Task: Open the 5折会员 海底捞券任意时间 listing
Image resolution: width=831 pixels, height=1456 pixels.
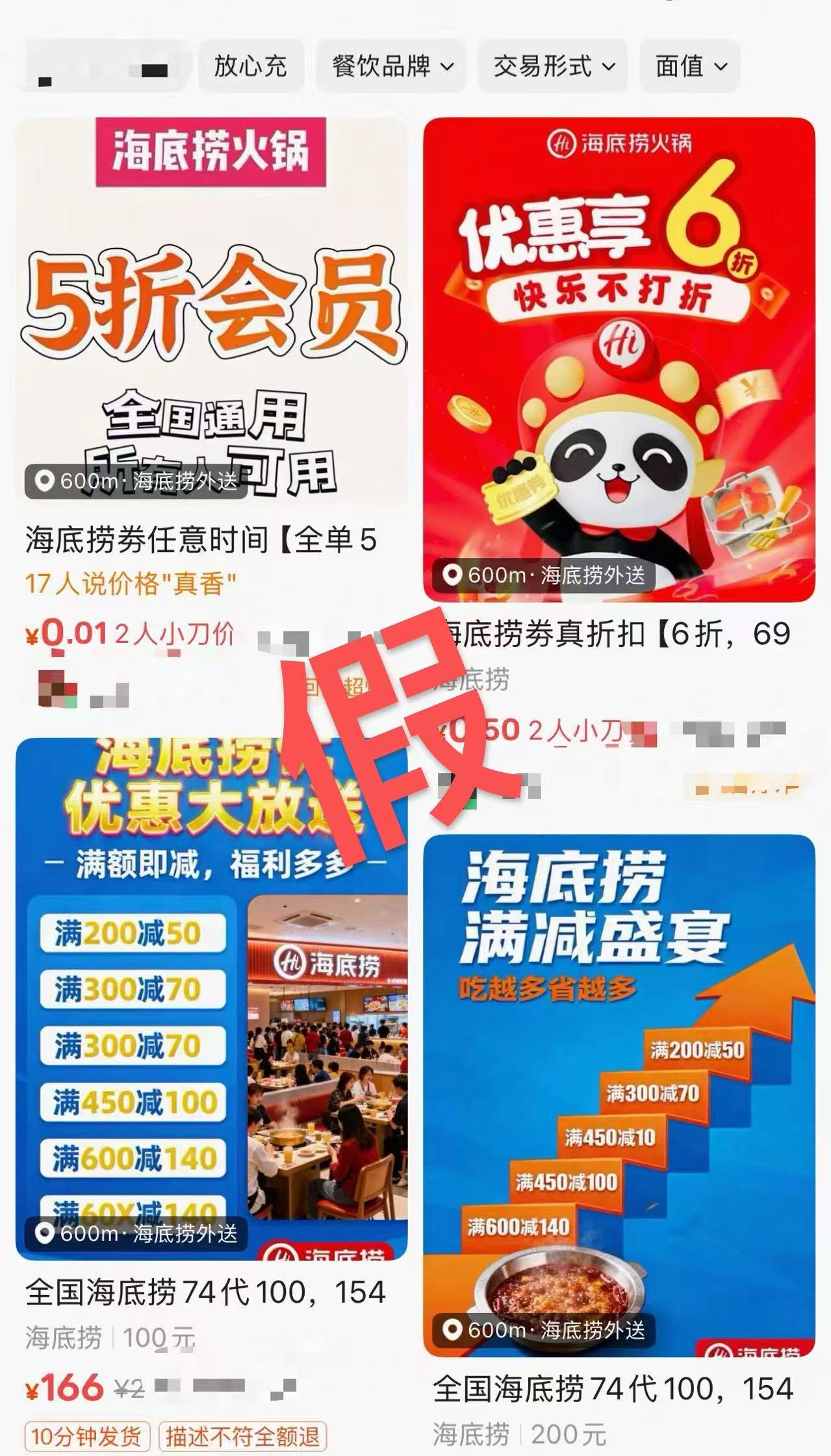Action: [211, 312]
